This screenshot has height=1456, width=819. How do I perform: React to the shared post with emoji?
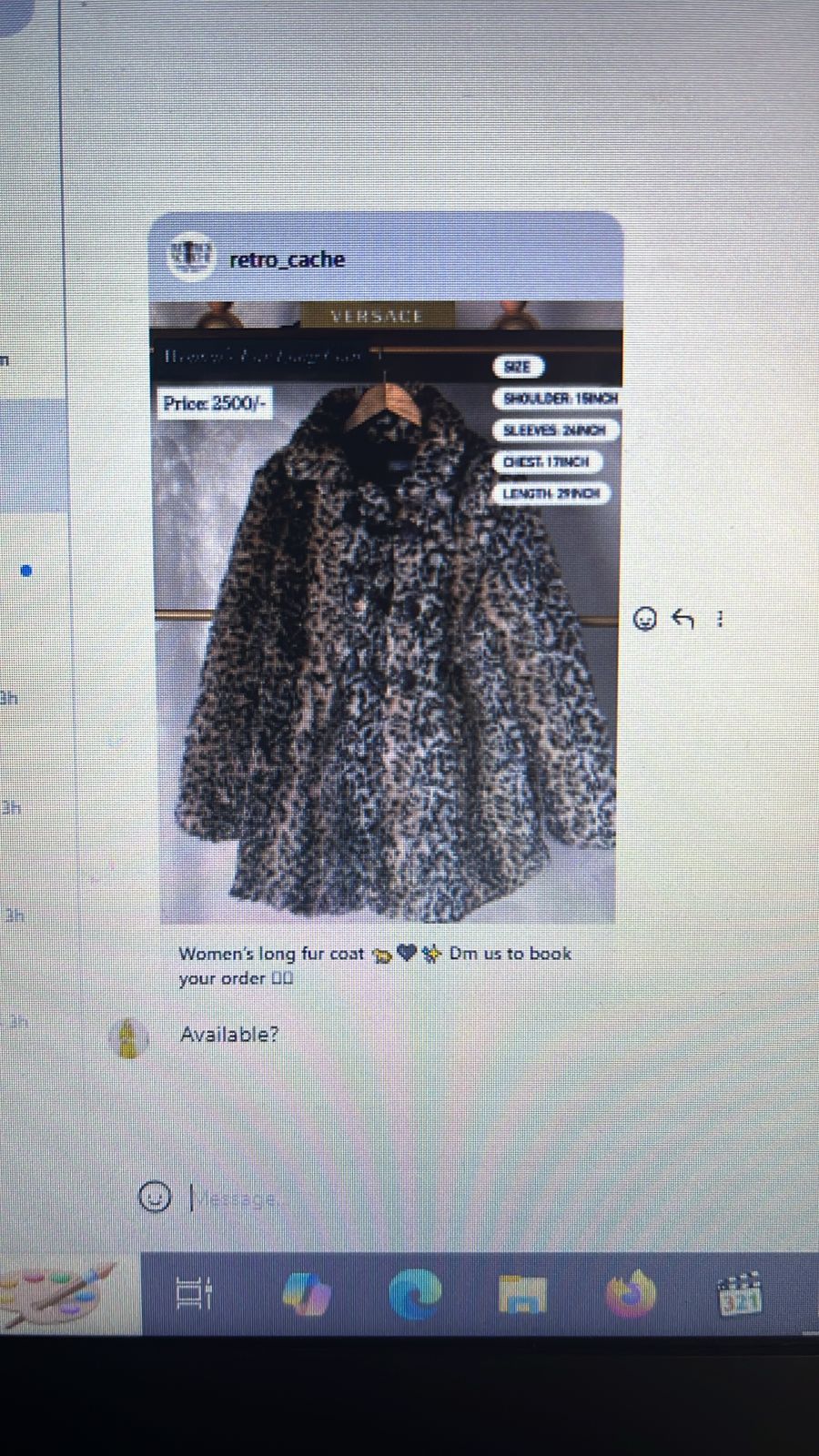click(x=644, y=619)
